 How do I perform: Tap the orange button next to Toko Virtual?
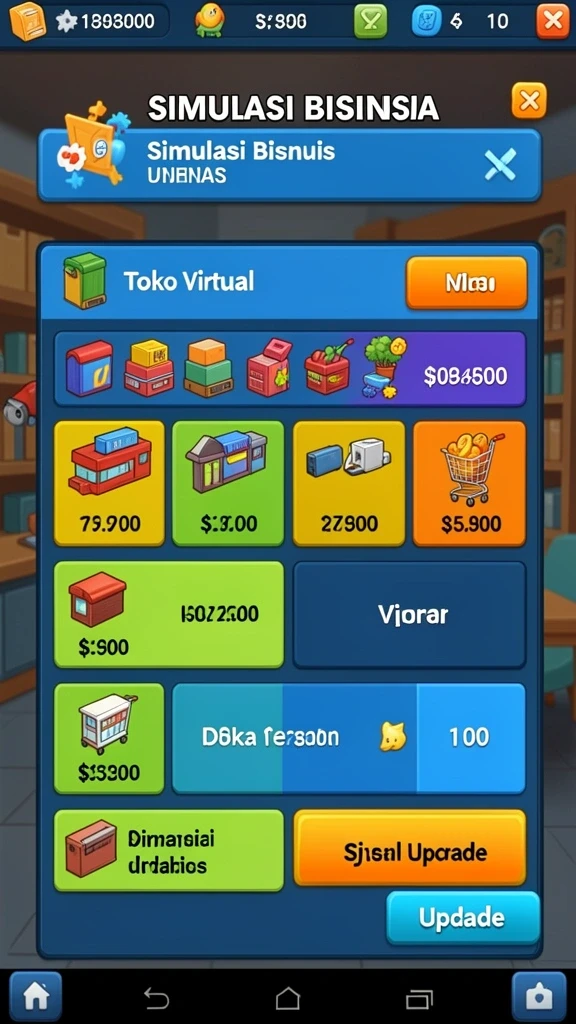click(x=466, y=283)
